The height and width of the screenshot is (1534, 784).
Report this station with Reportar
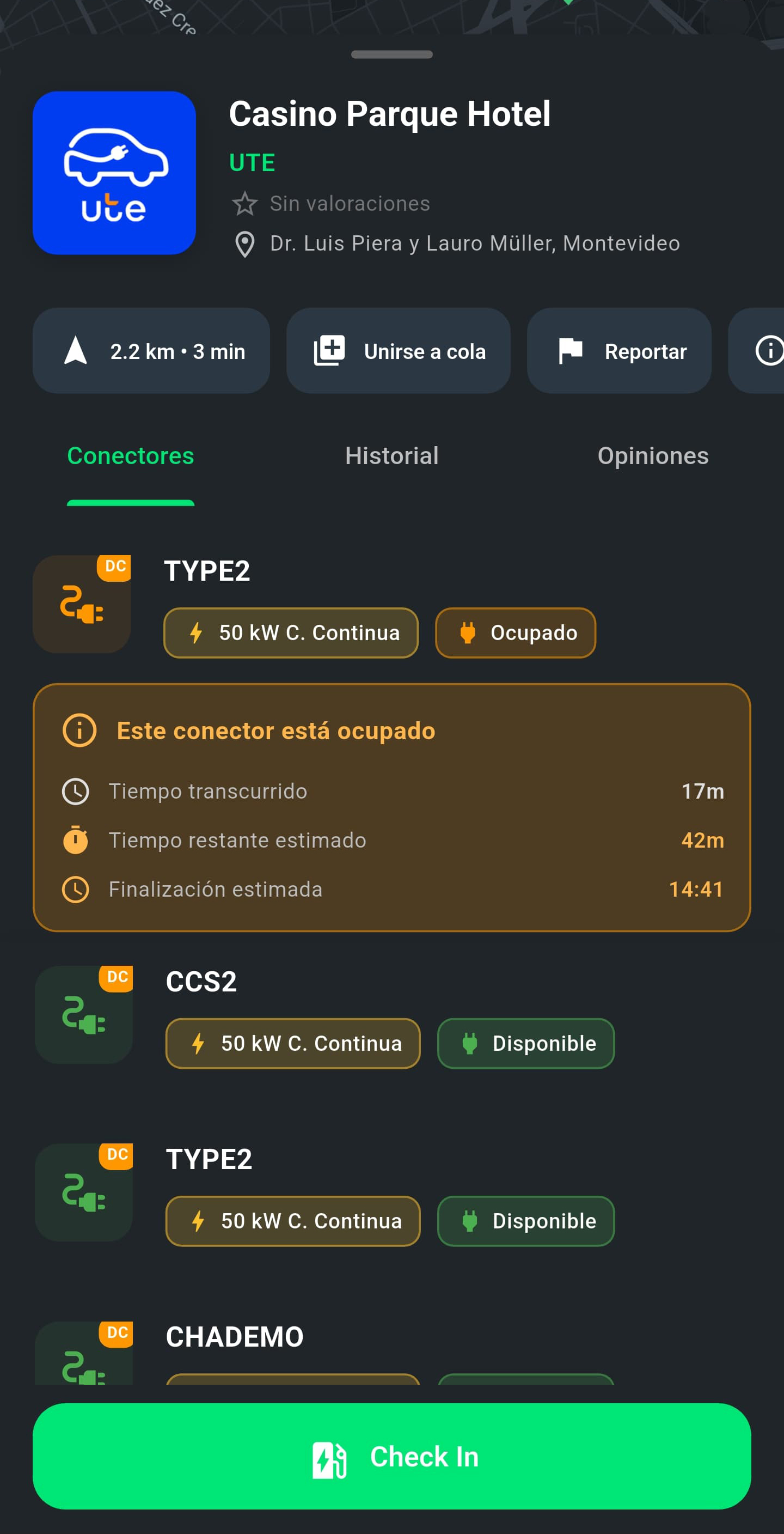click(619, 351)
